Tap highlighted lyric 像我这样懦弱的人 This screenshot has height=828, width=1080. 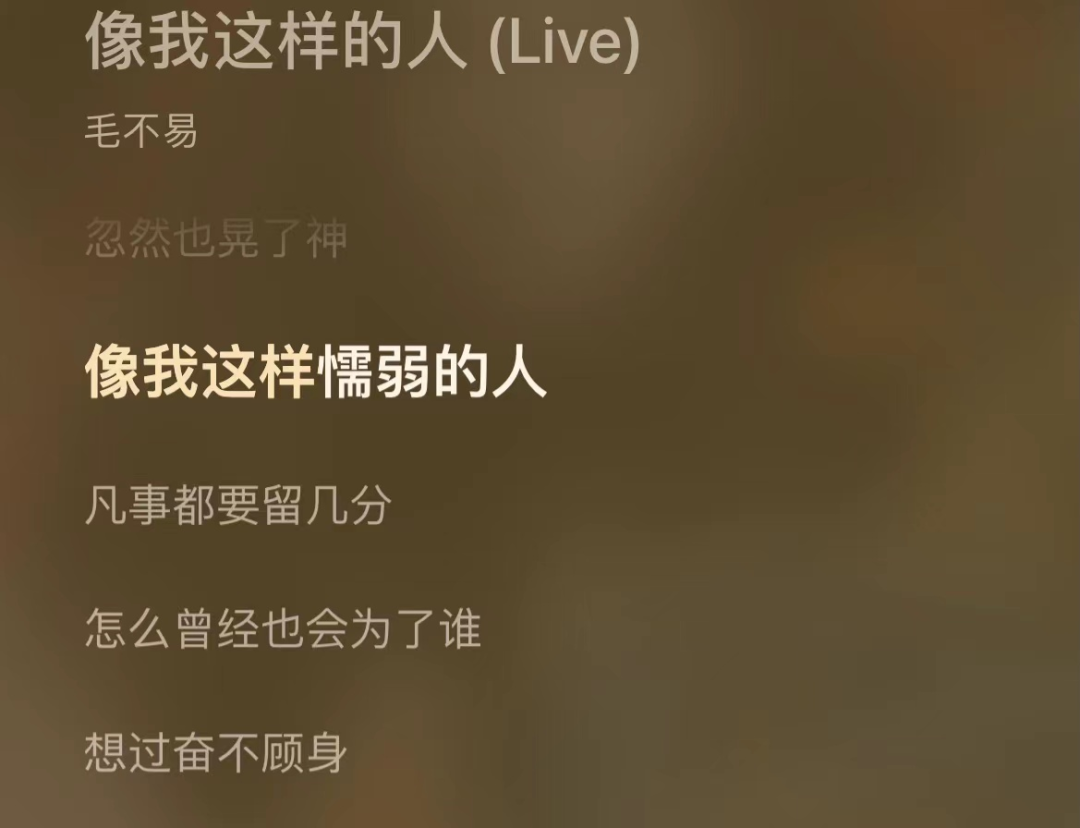click(x=316, y=373)
